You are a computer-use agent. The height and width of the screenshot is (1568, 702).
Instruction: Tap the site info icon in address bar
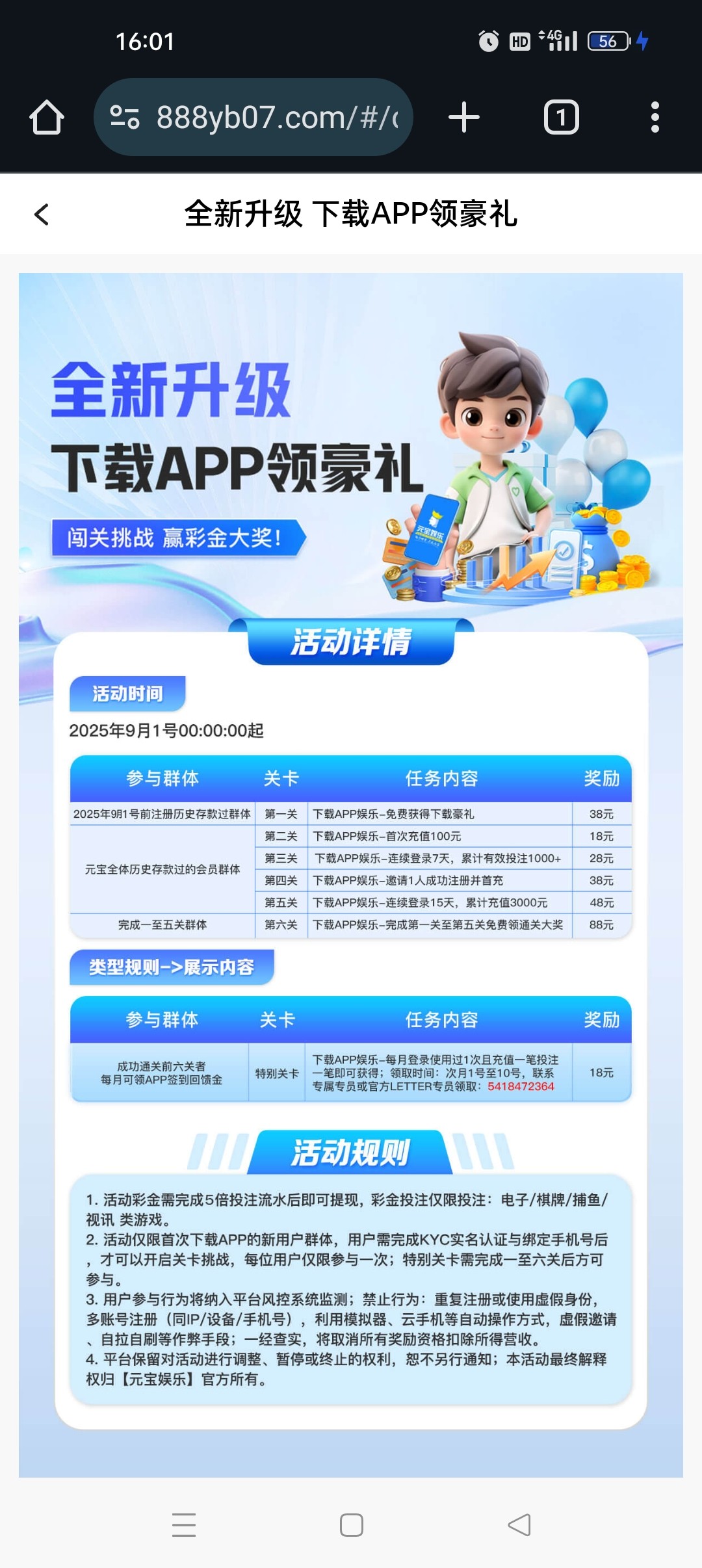pos(124,118)
